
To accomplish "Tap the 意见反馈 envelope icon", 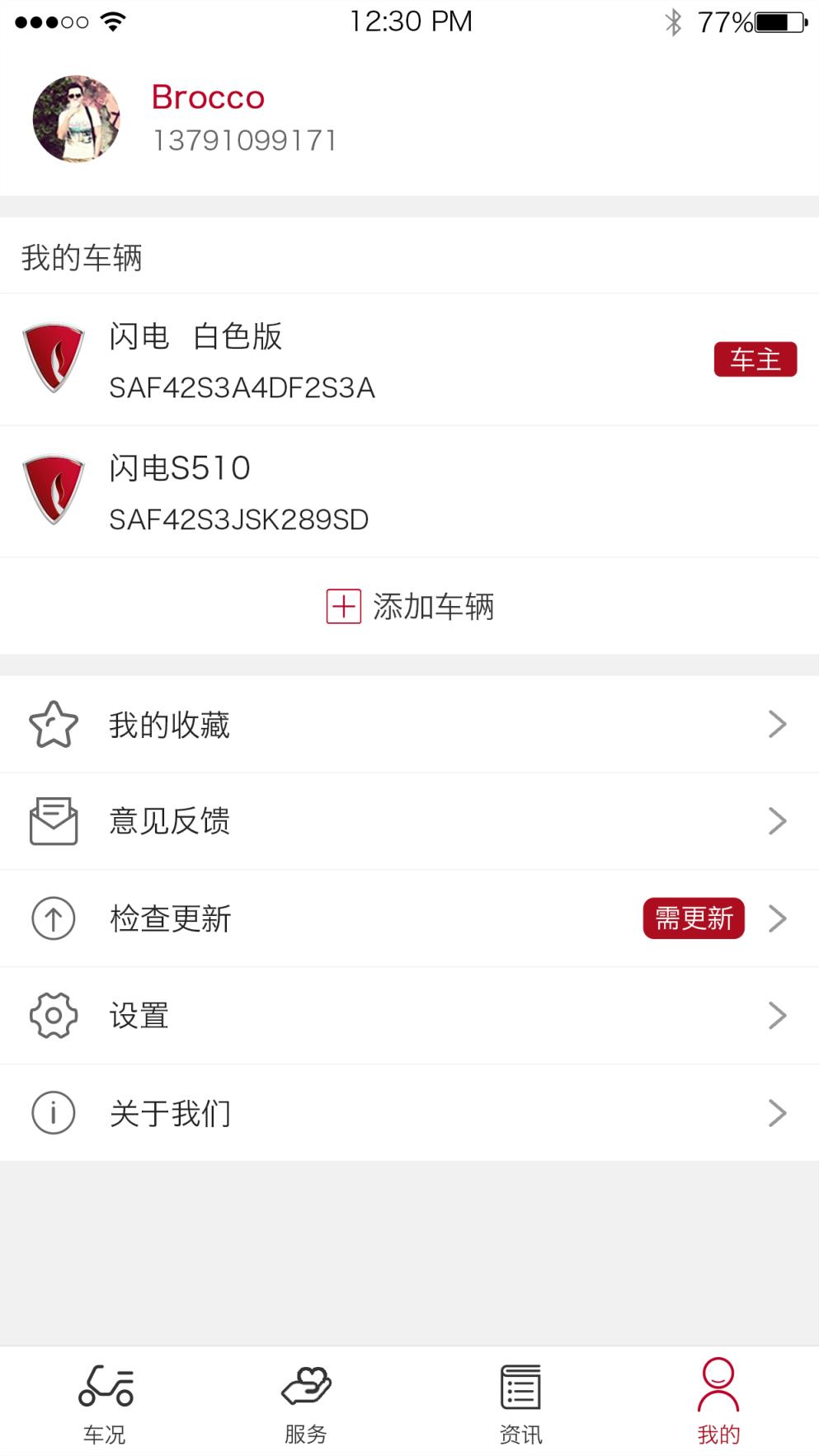I will tap(53, 821).
